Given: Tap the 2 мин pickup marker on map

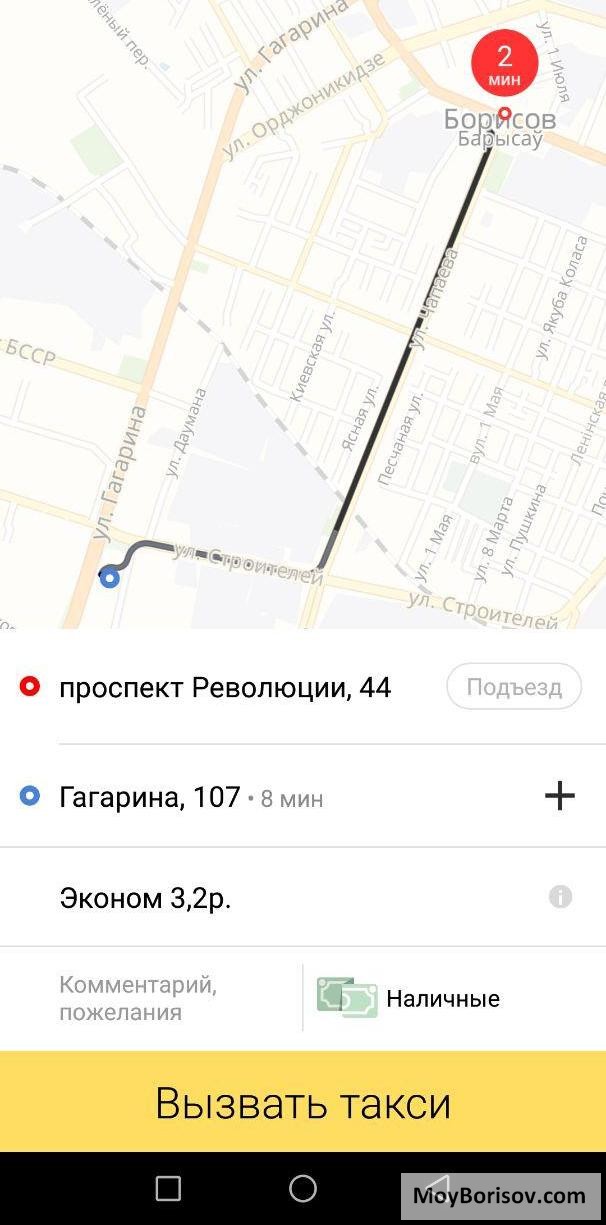Looking at the screenshot, I should 504,63.
